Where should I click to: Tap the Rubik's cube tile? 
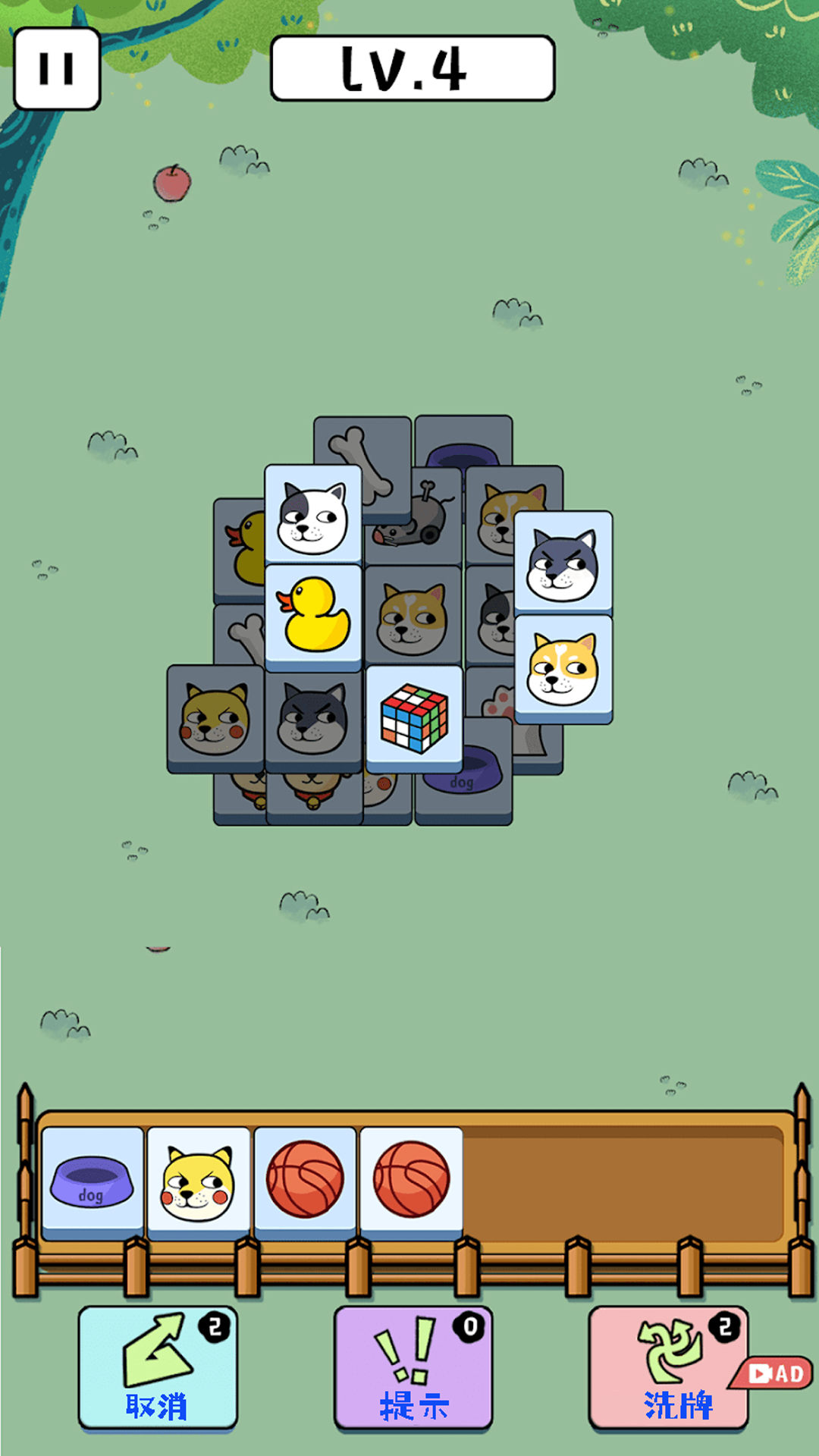[x=414, y=717]
